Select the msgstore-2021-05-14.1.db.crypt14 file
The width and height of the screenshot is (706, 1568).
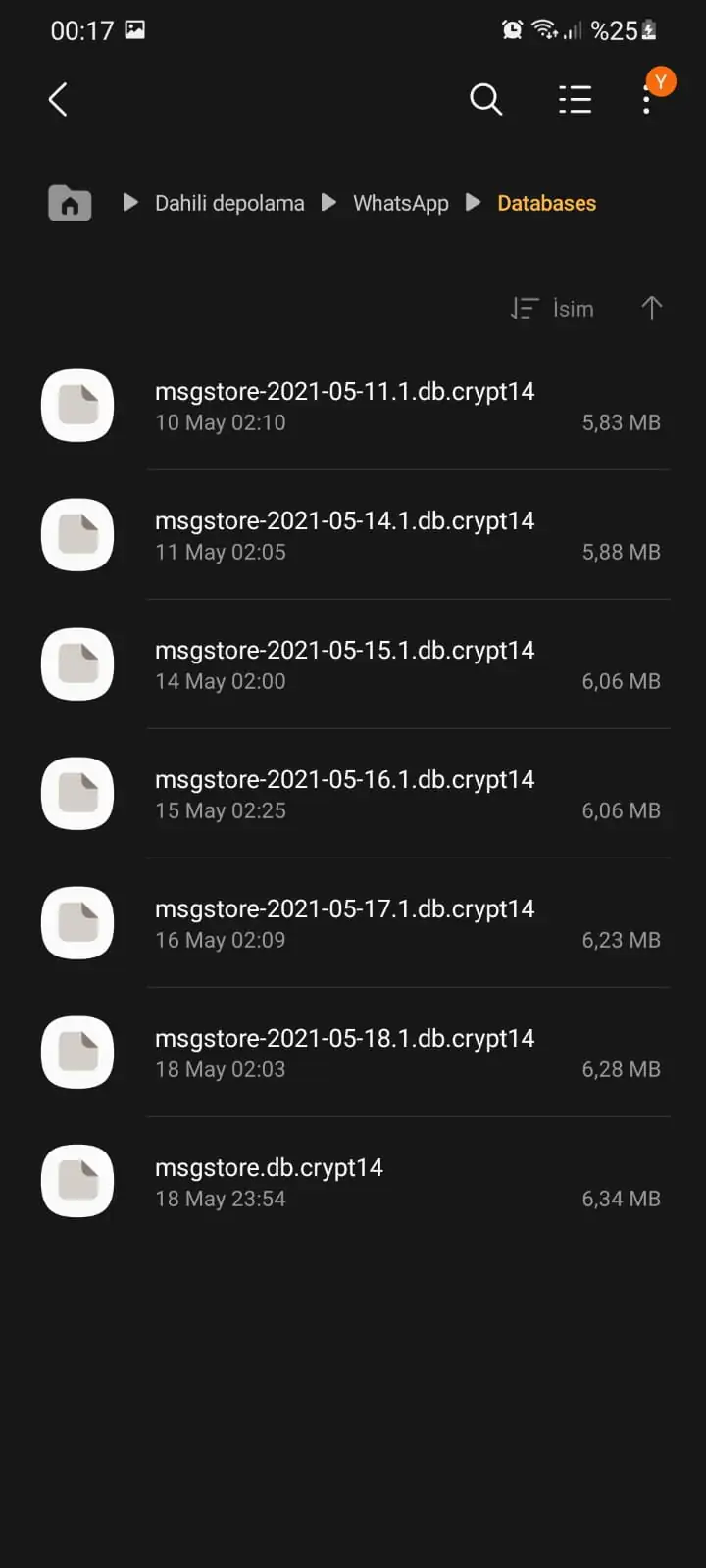pos(345,535)
